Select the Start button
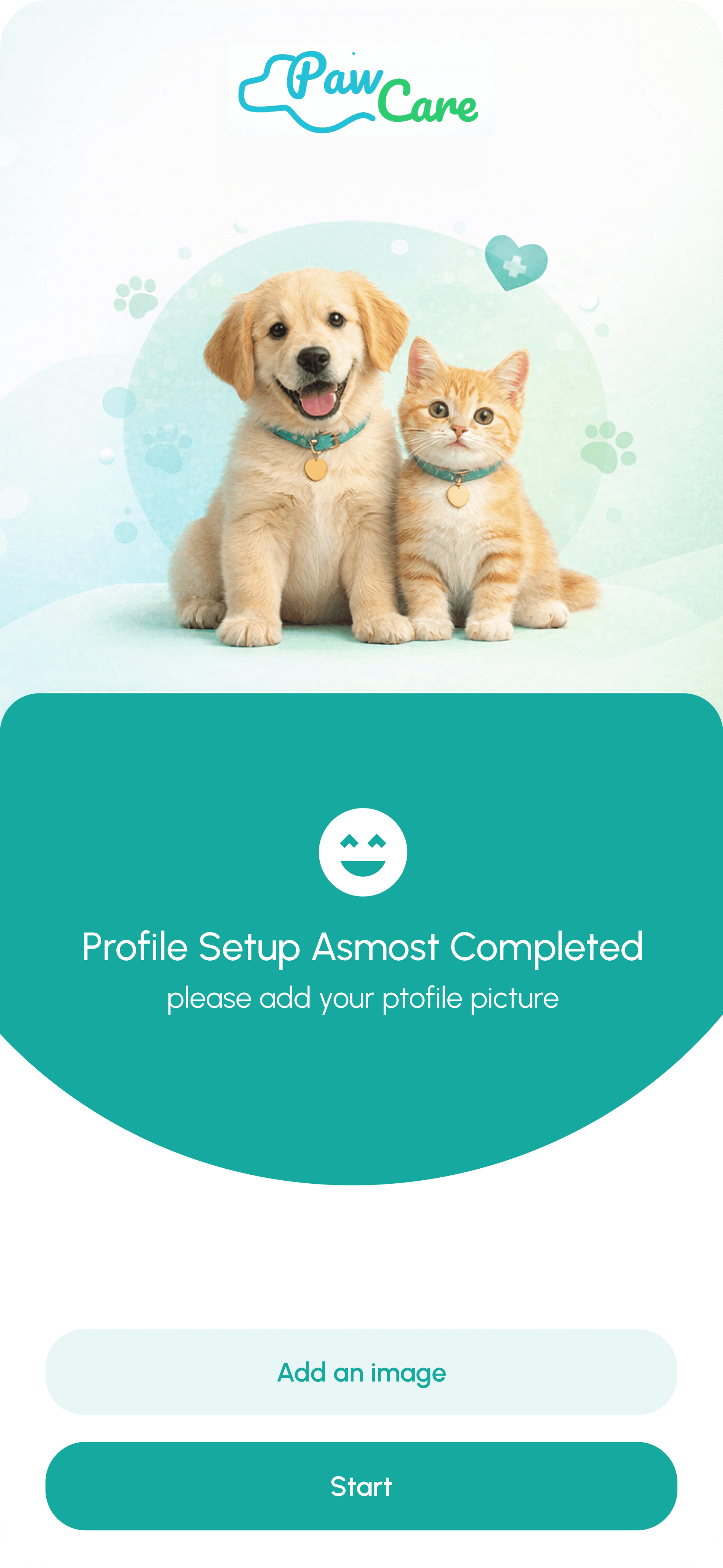This screenshot has height=1568, width=723. tap(361, 1486)
